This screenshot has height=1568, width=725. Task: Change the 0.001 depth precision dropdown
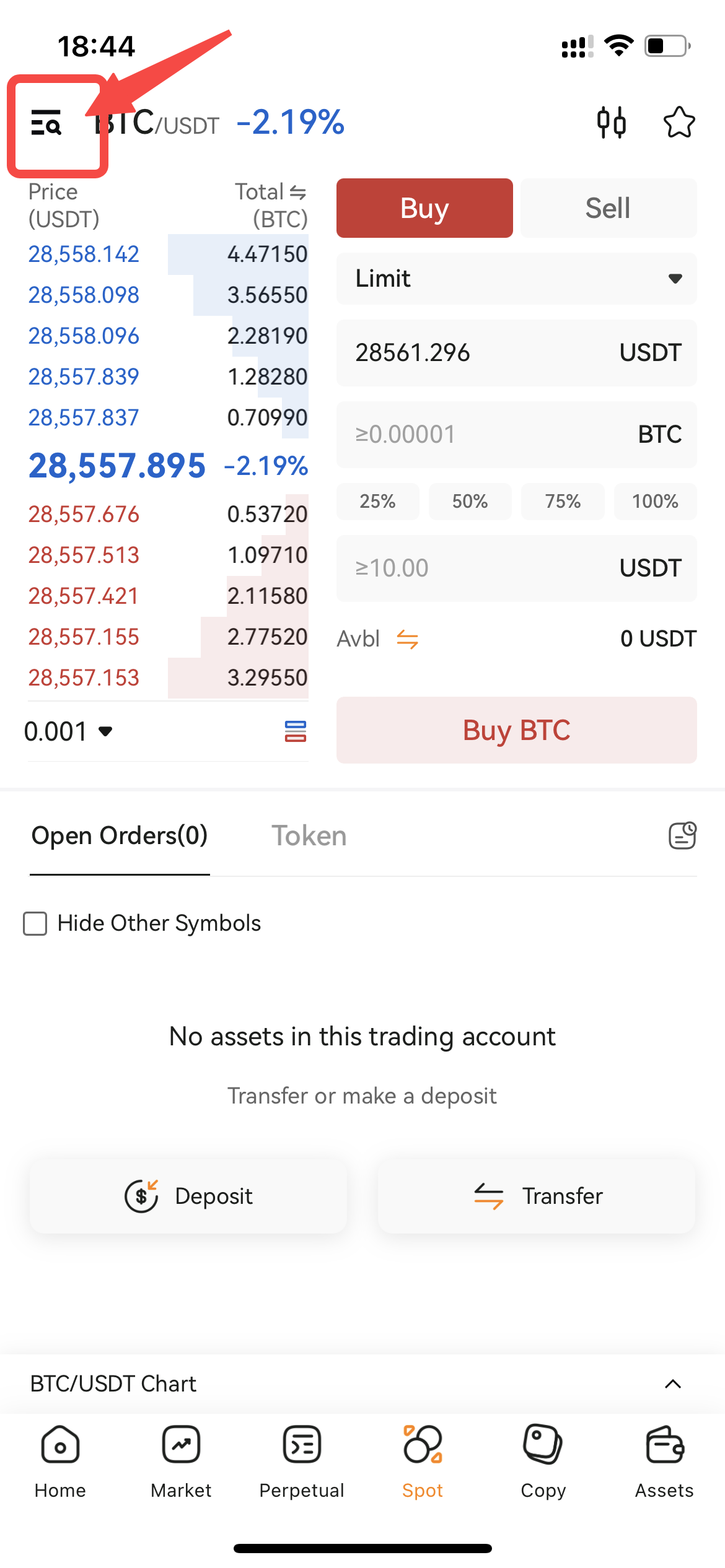(68, 732)
